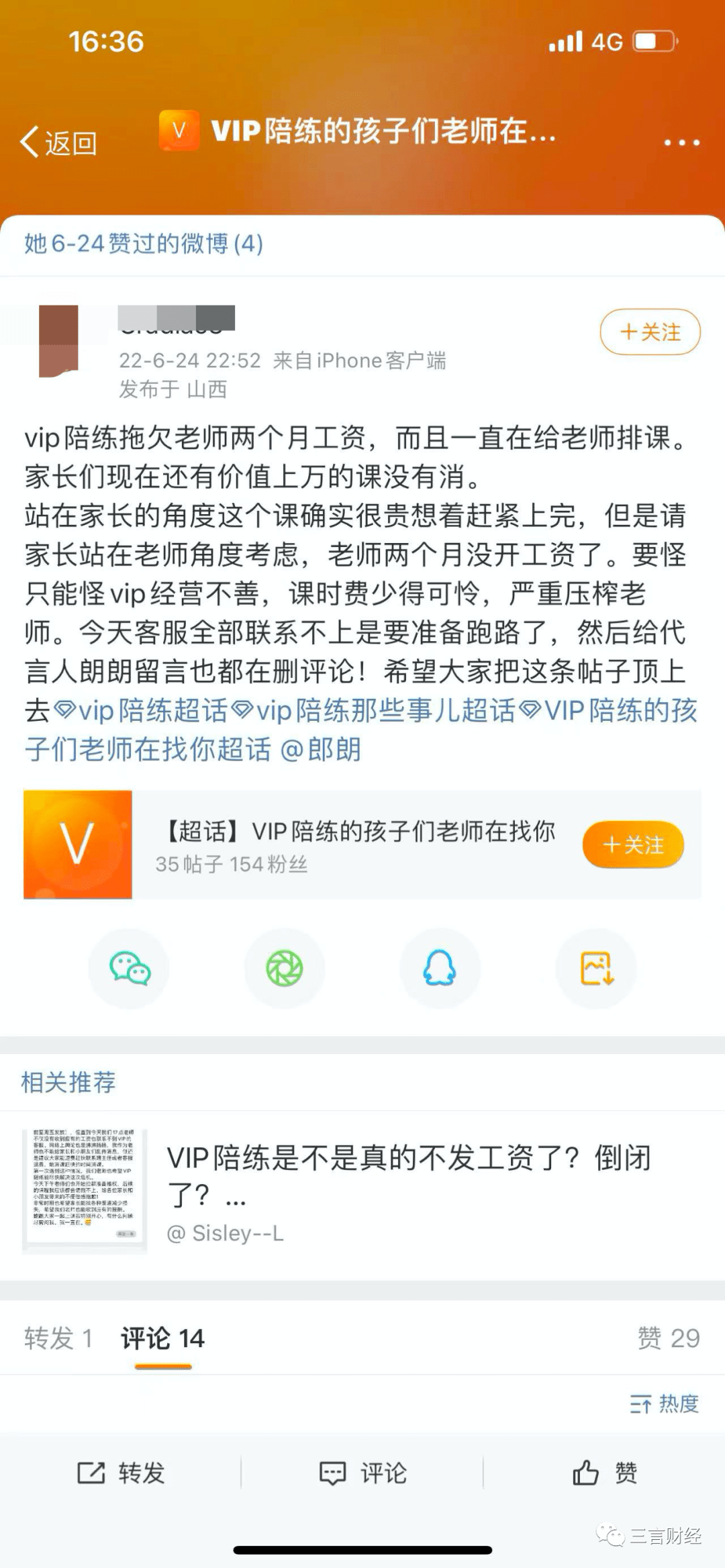Open the three-dot overflow menu

[681, 142]
